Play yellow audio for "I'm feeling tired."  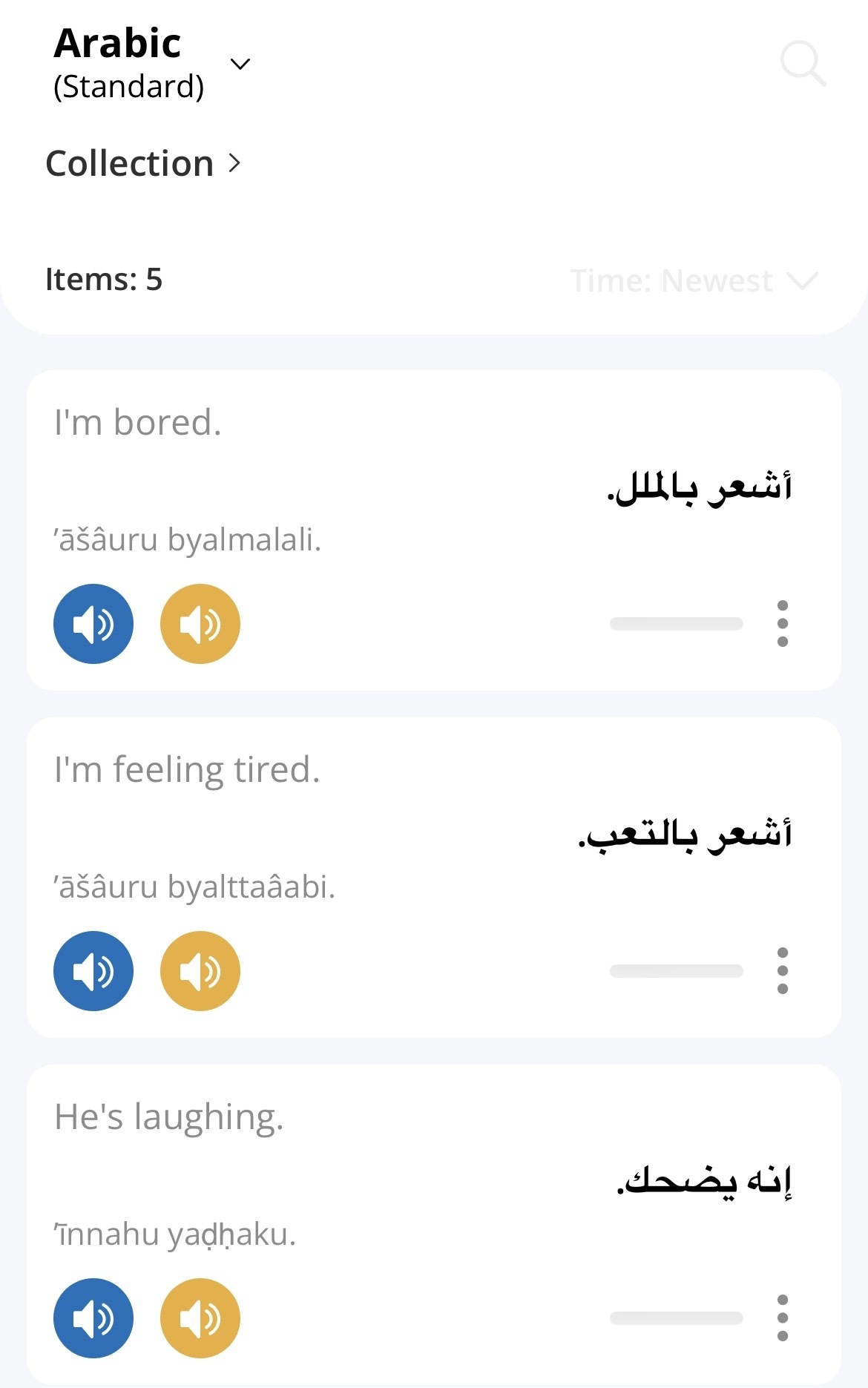[200, 971]
